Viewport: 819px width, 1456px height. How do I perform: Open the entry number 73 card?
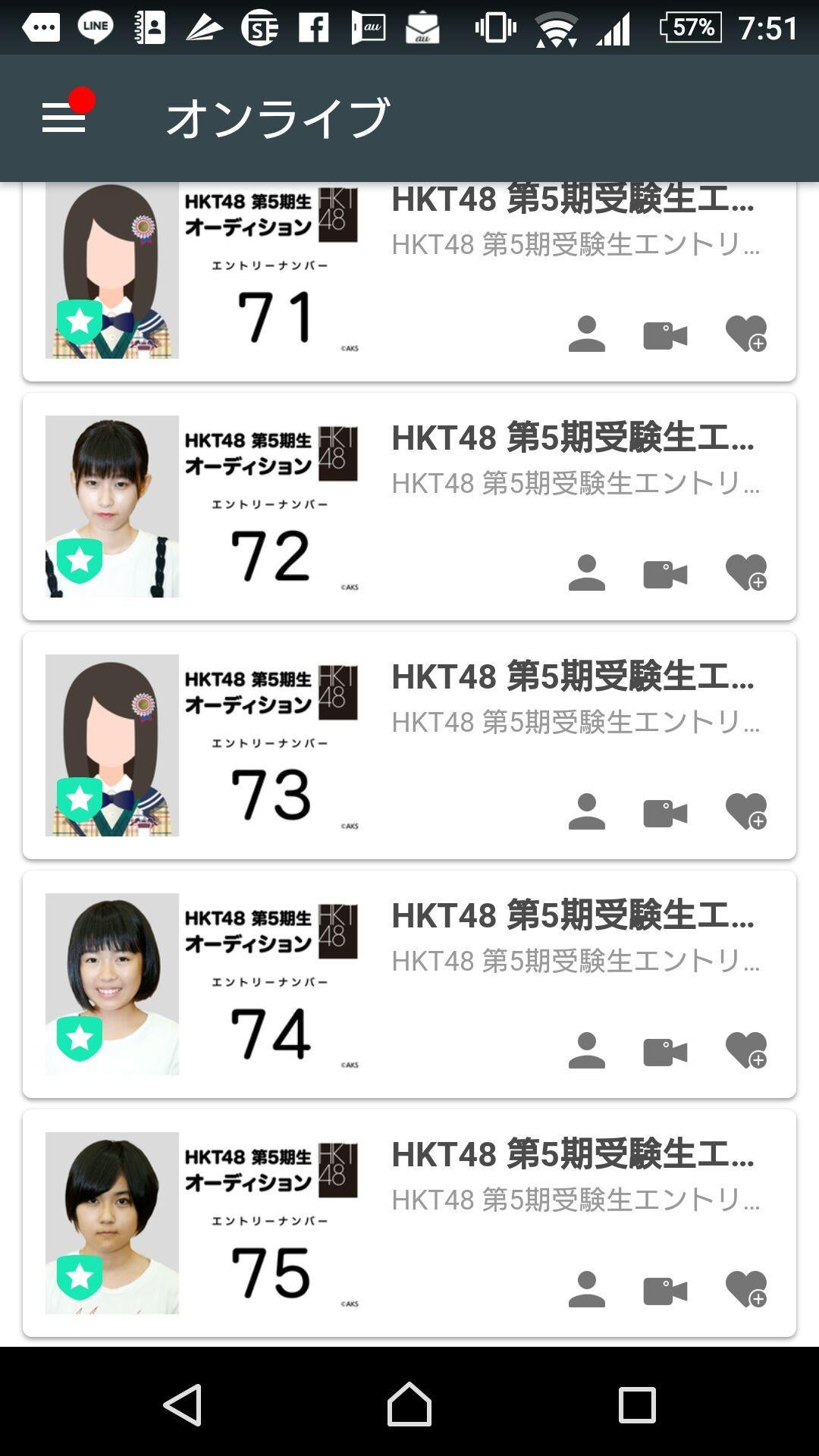409,745
